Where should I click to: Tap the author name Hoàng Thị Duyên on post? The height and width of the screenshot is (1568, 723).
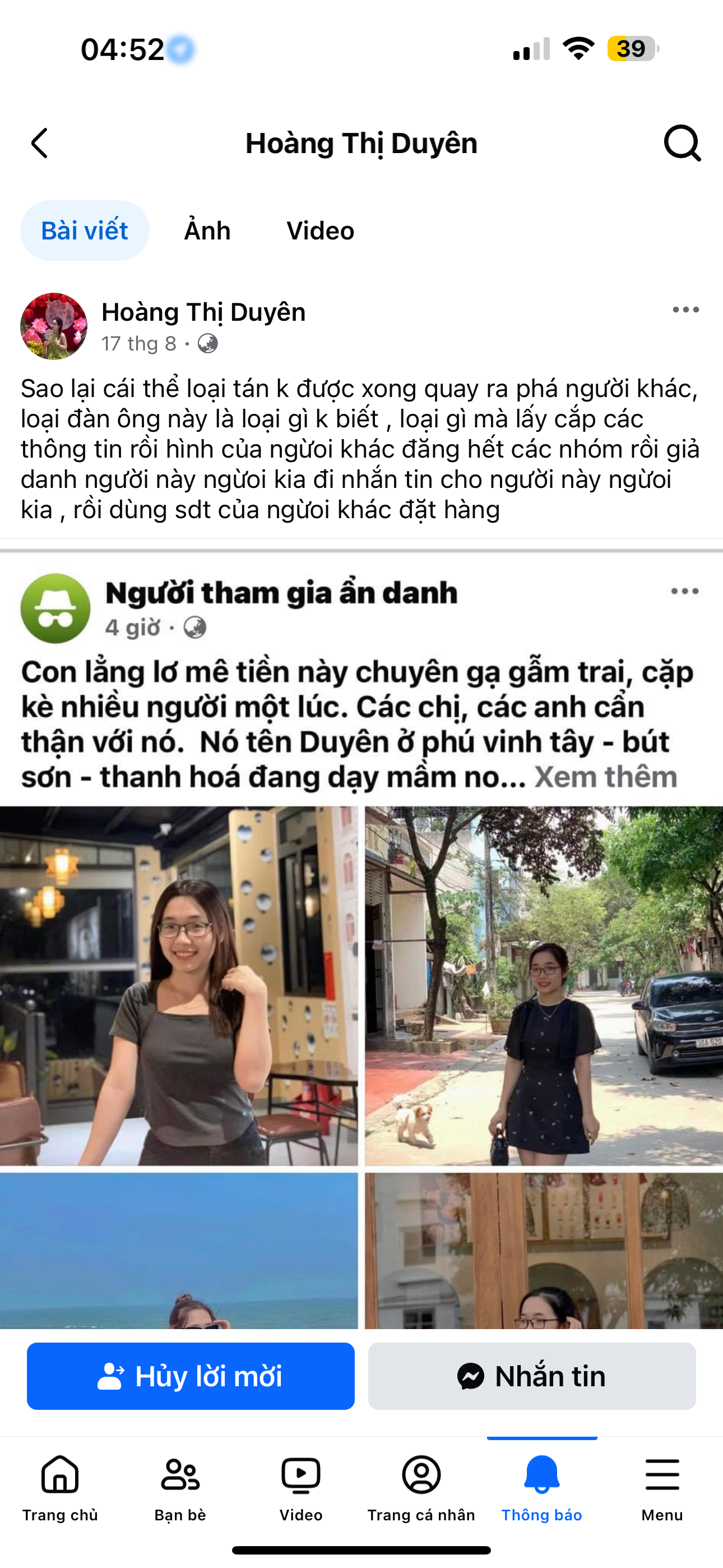click(x=203, y=312)
